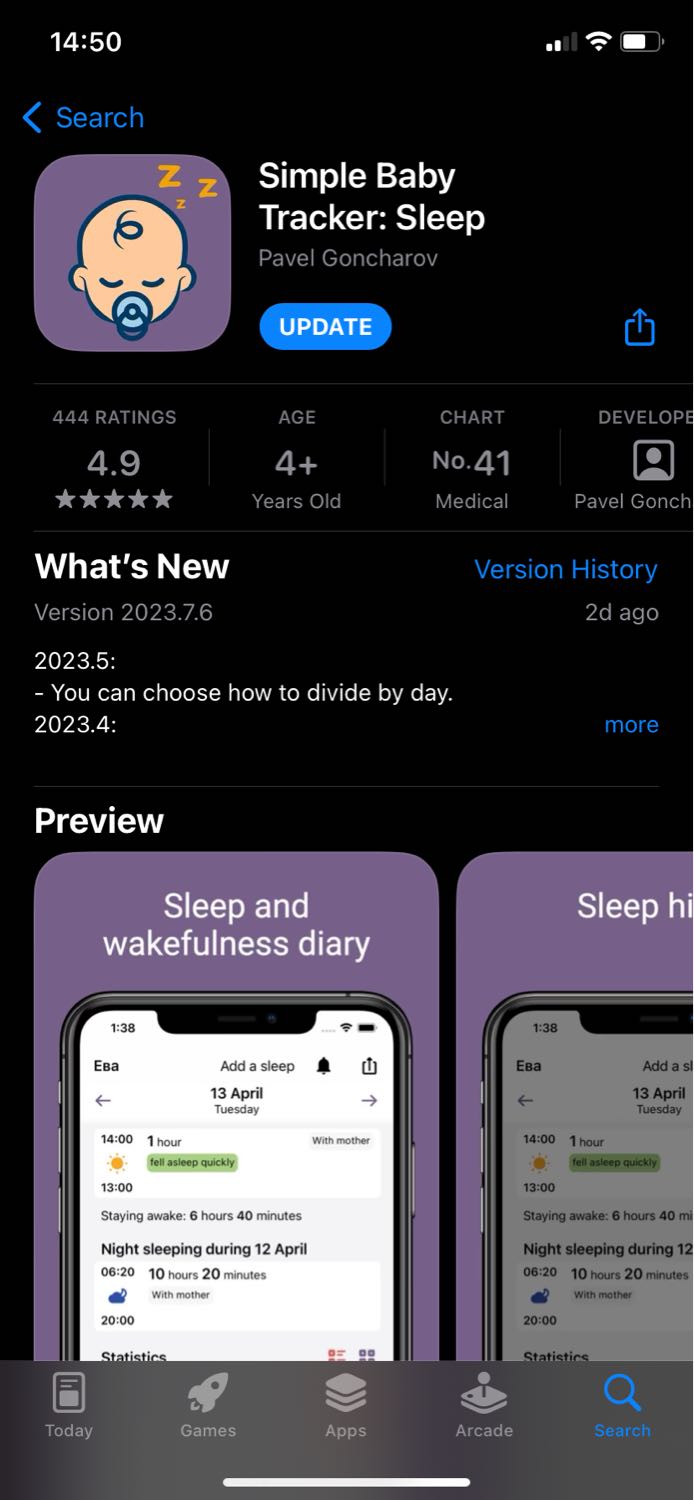Go back to Search results

pos(83,118)
